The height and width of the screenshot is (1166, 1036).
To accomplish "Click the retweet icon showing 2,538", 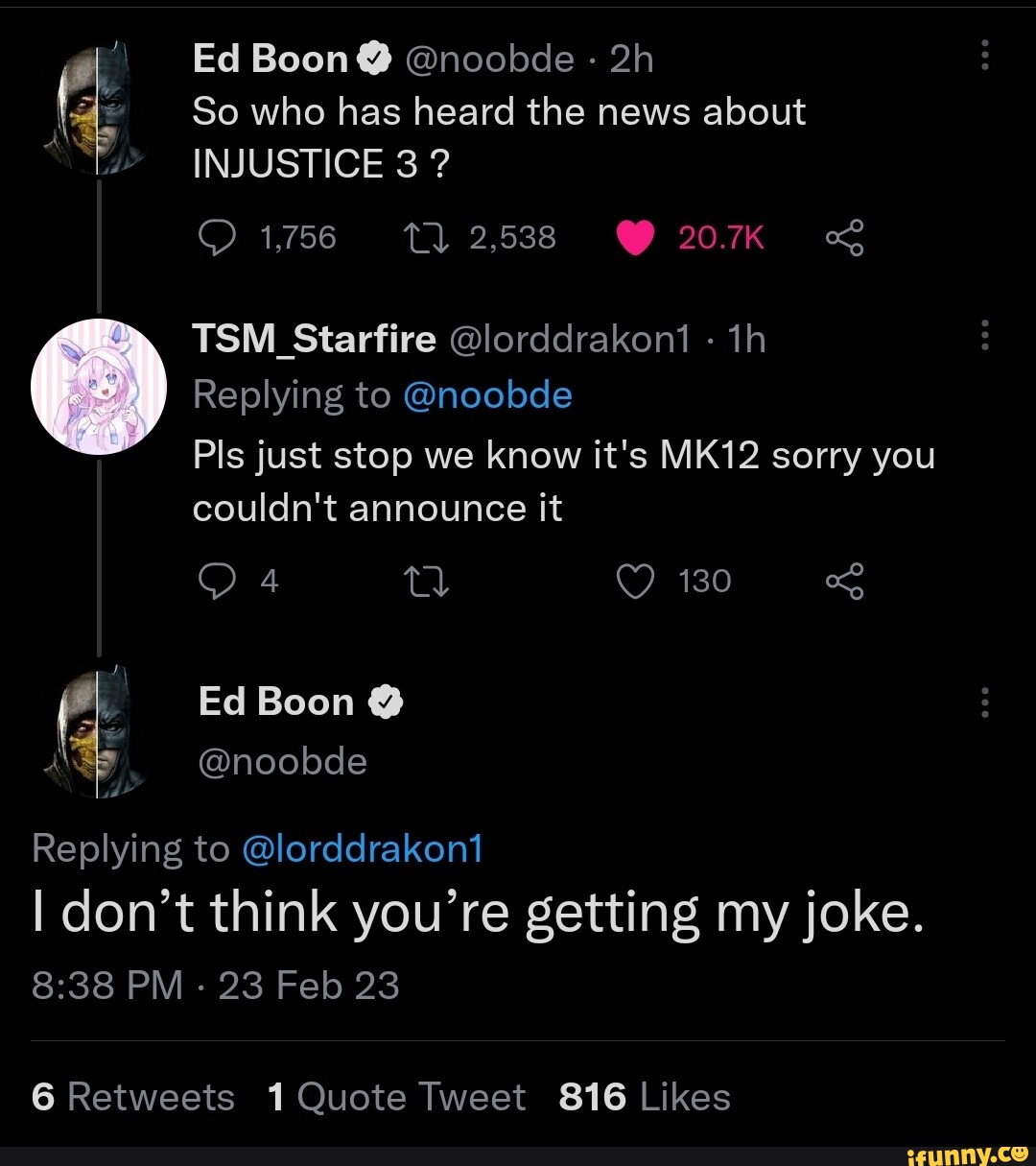I will (426, 238).
